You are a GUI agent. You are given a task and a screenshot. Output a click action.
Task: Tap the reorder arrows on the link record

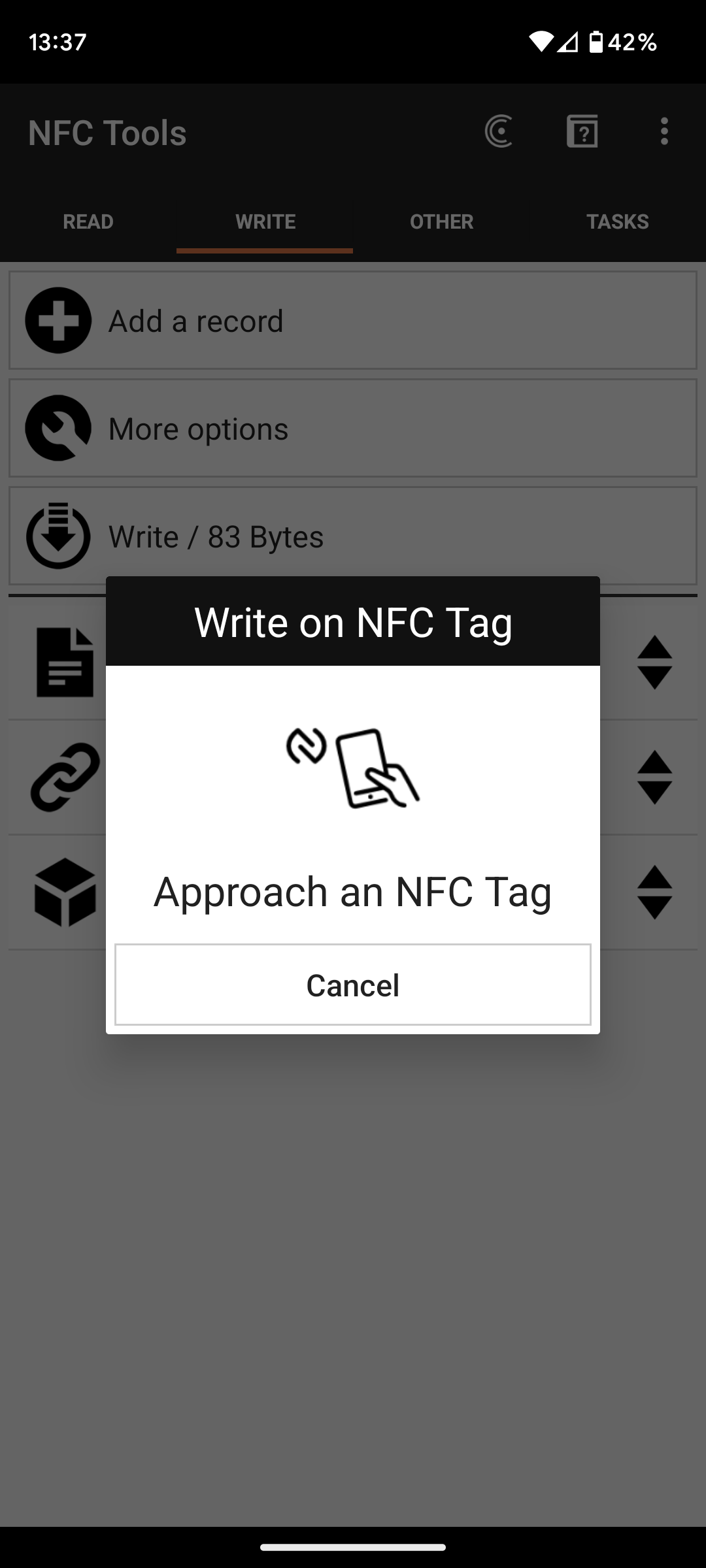655,777
